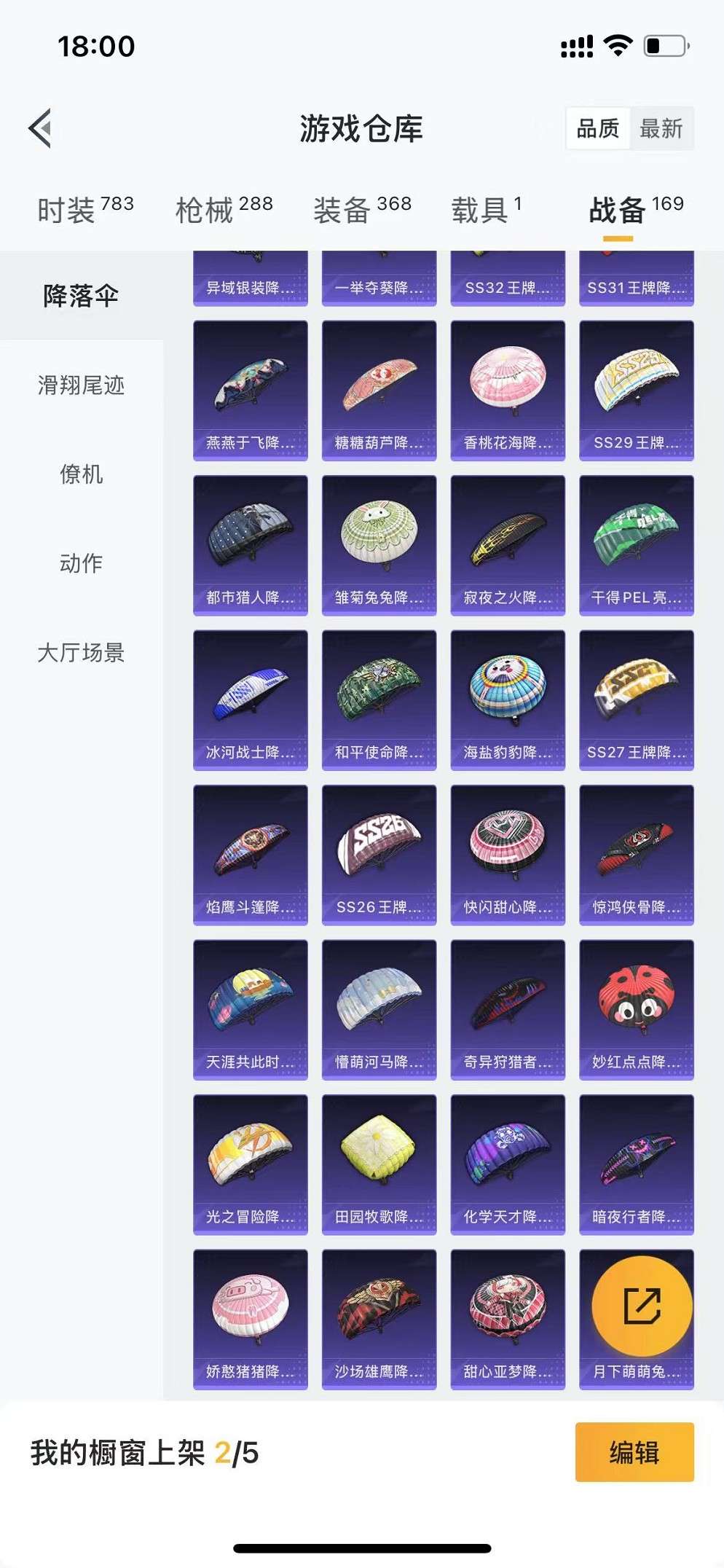Sort by 最新
The width and height of the screenshot is (724, 1568).
point(661,129)
